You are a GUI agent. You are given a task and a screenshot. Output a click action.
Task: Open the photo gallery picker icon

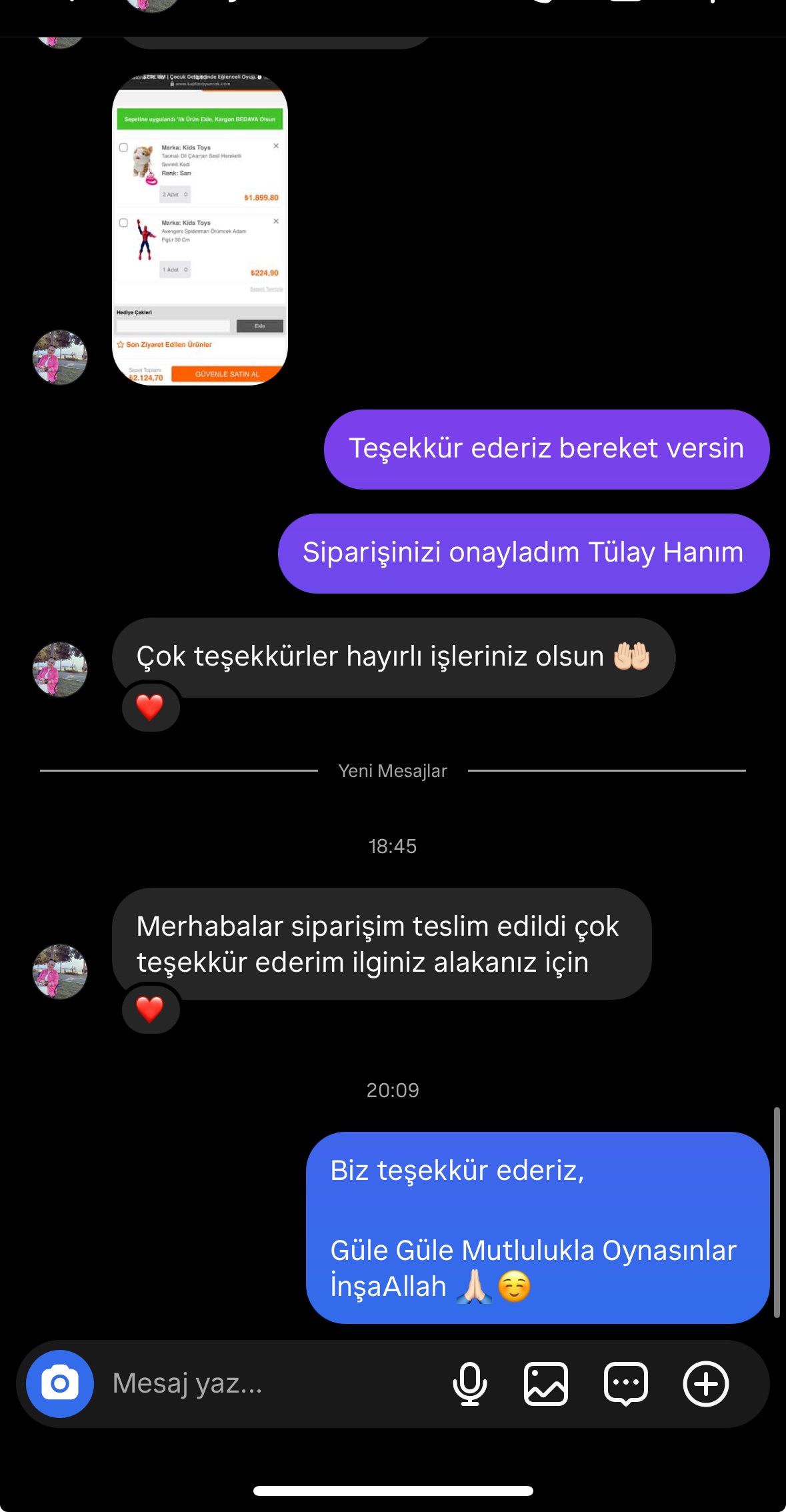tap(546, 1384)
